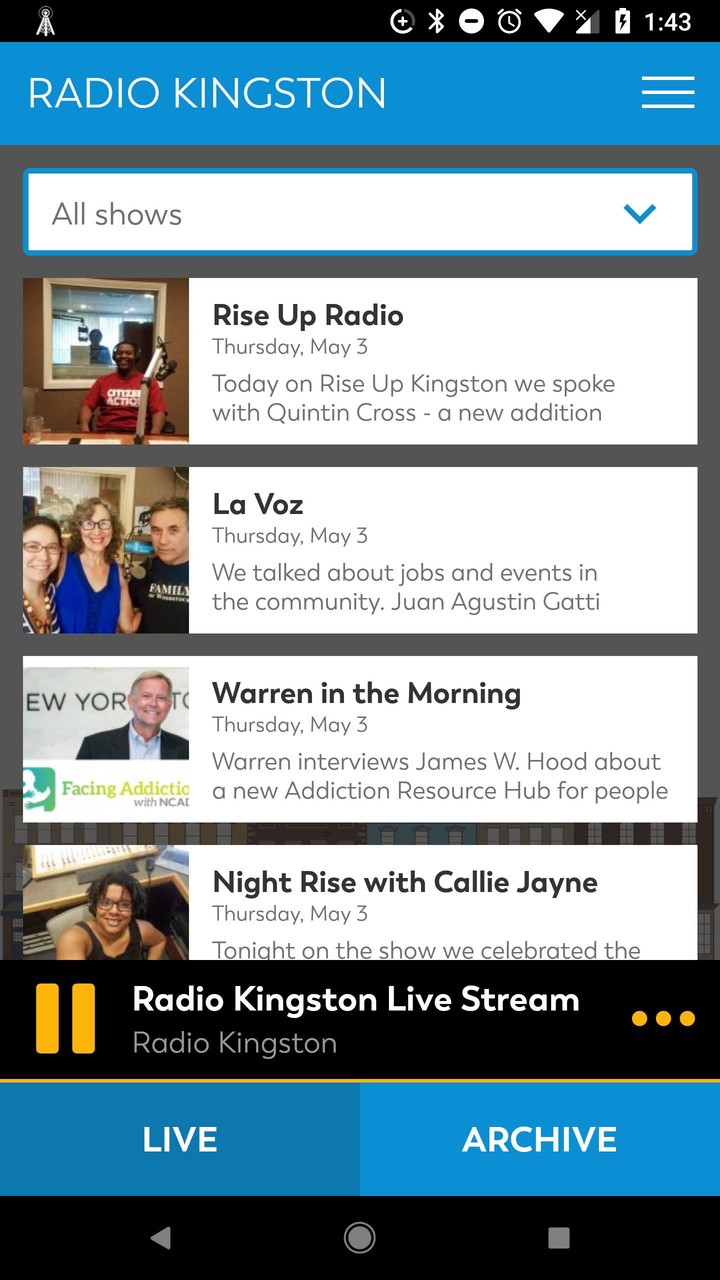The width and height of the screenshot is (720, 1280).
Task: Collapse the All shows selector
Action: (360, 212)
